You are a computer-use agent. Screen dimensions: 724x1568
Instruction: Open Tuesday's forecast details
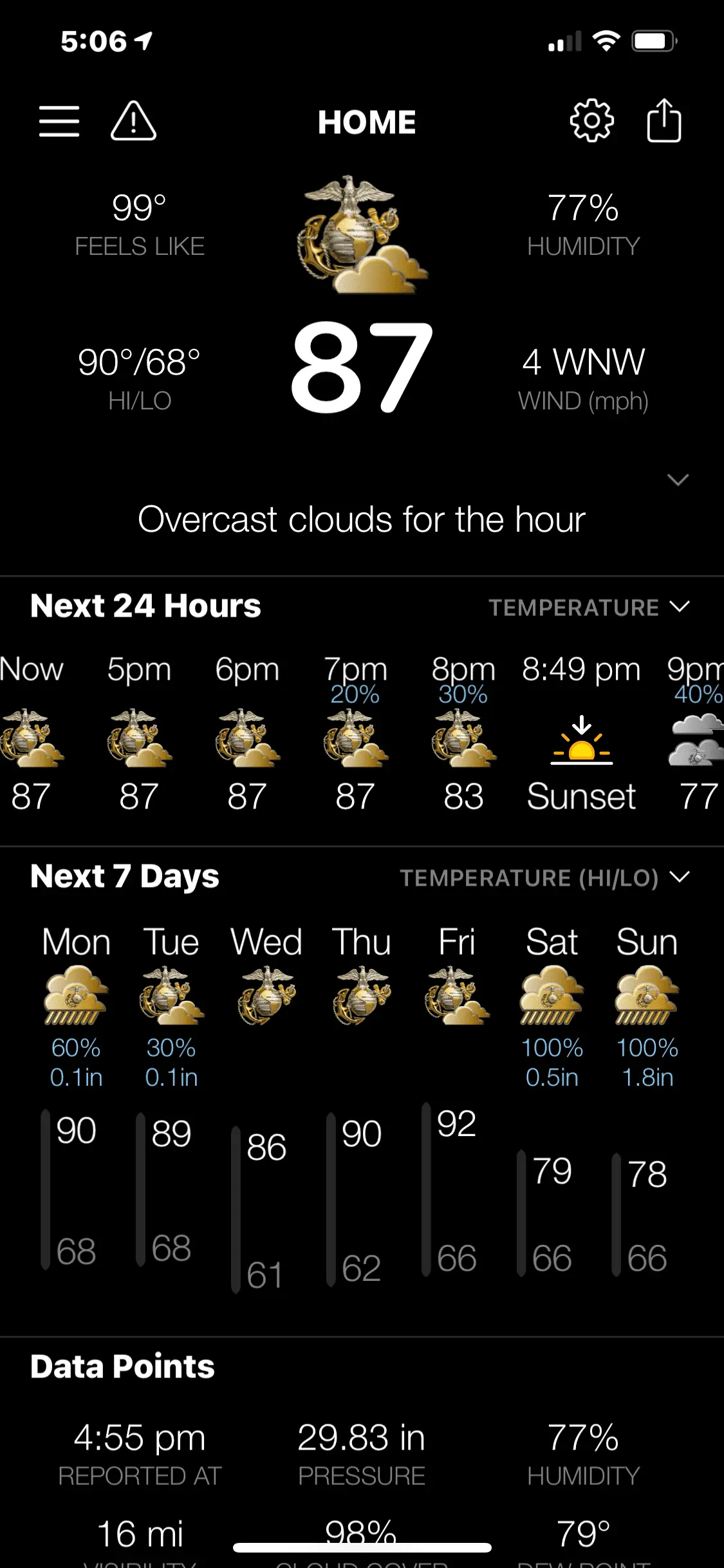[x=171, y=1094]
